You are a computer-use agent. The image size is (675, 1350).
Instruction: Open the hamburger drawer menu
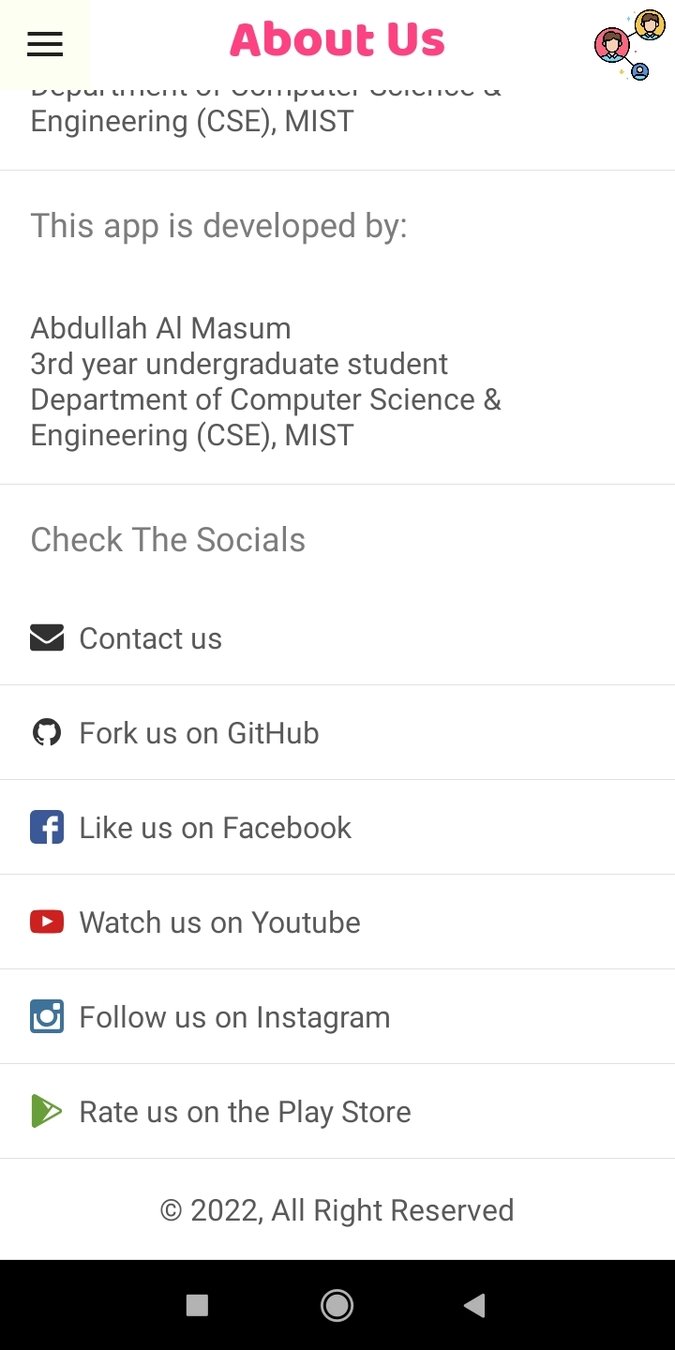pos(45,44)
